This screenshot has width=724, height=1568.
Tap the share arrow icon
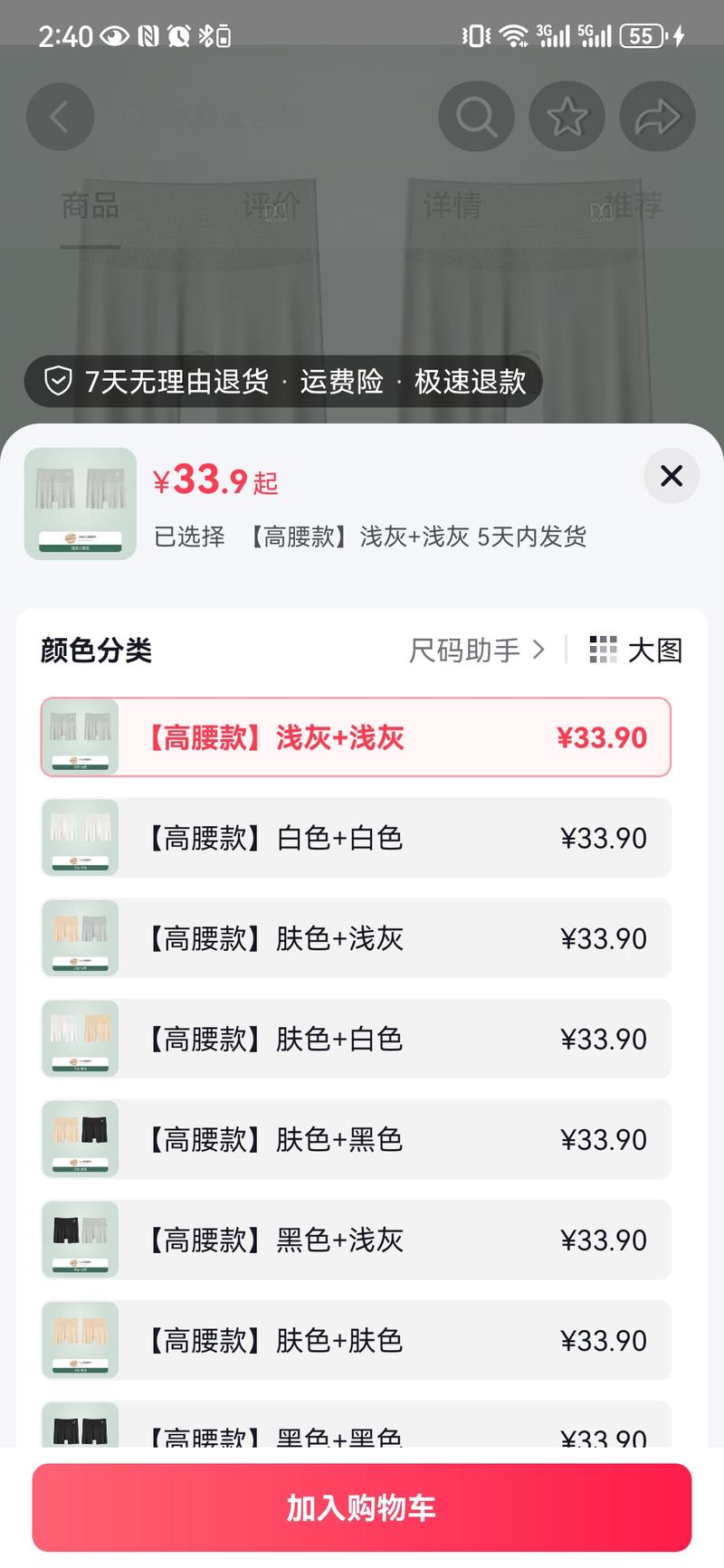[657, 116]
